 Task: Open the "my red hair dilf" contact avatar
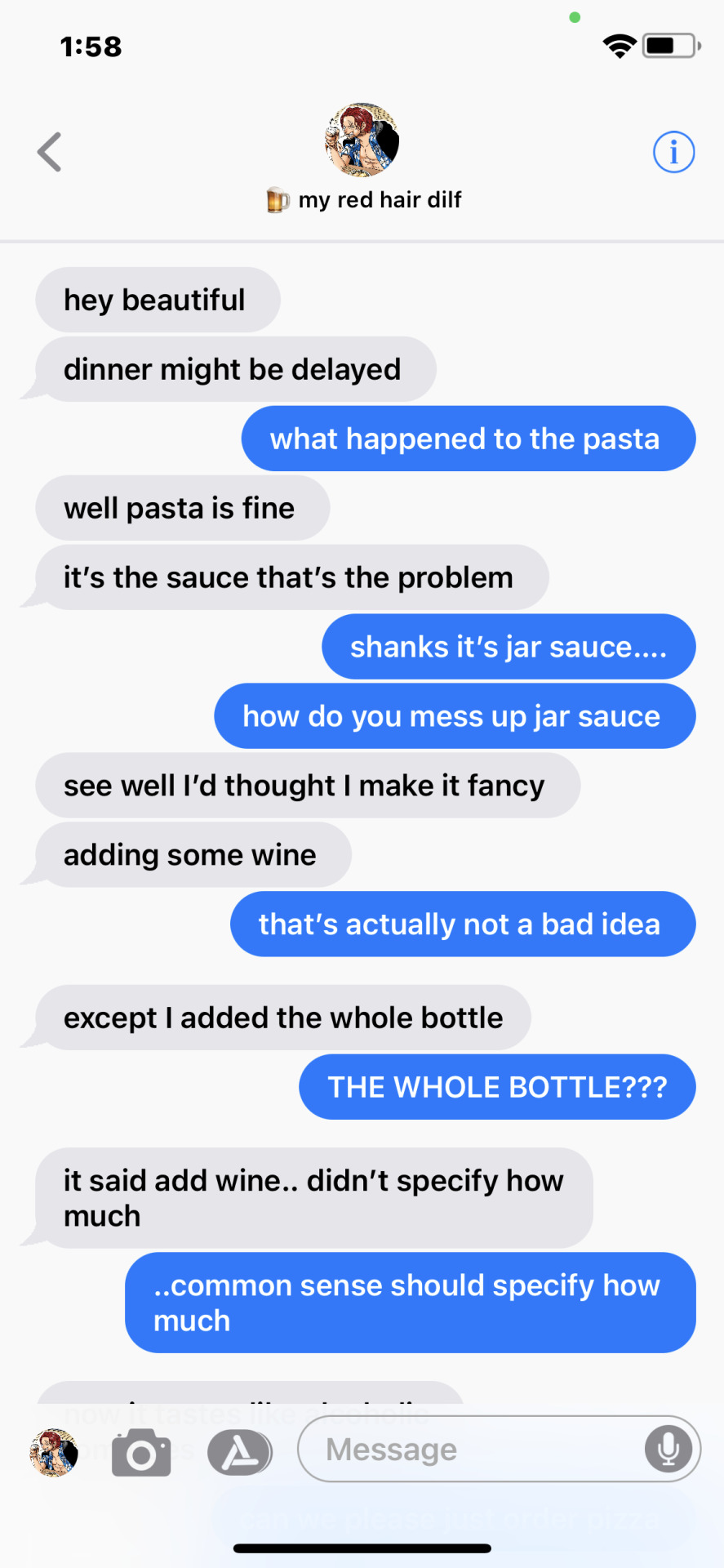(362, 140)
